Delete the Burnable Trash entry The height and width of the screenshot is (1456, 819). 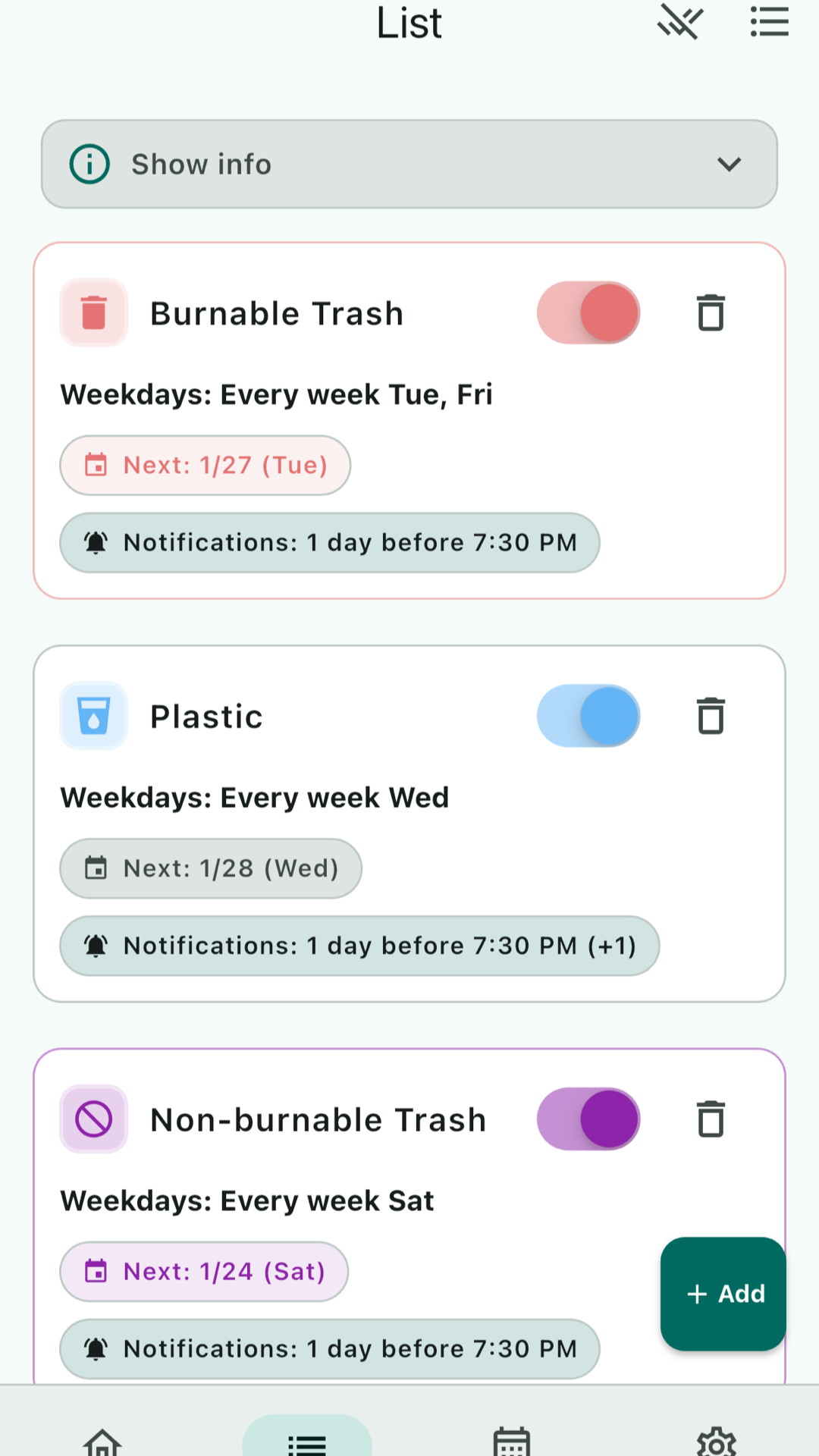711,313
